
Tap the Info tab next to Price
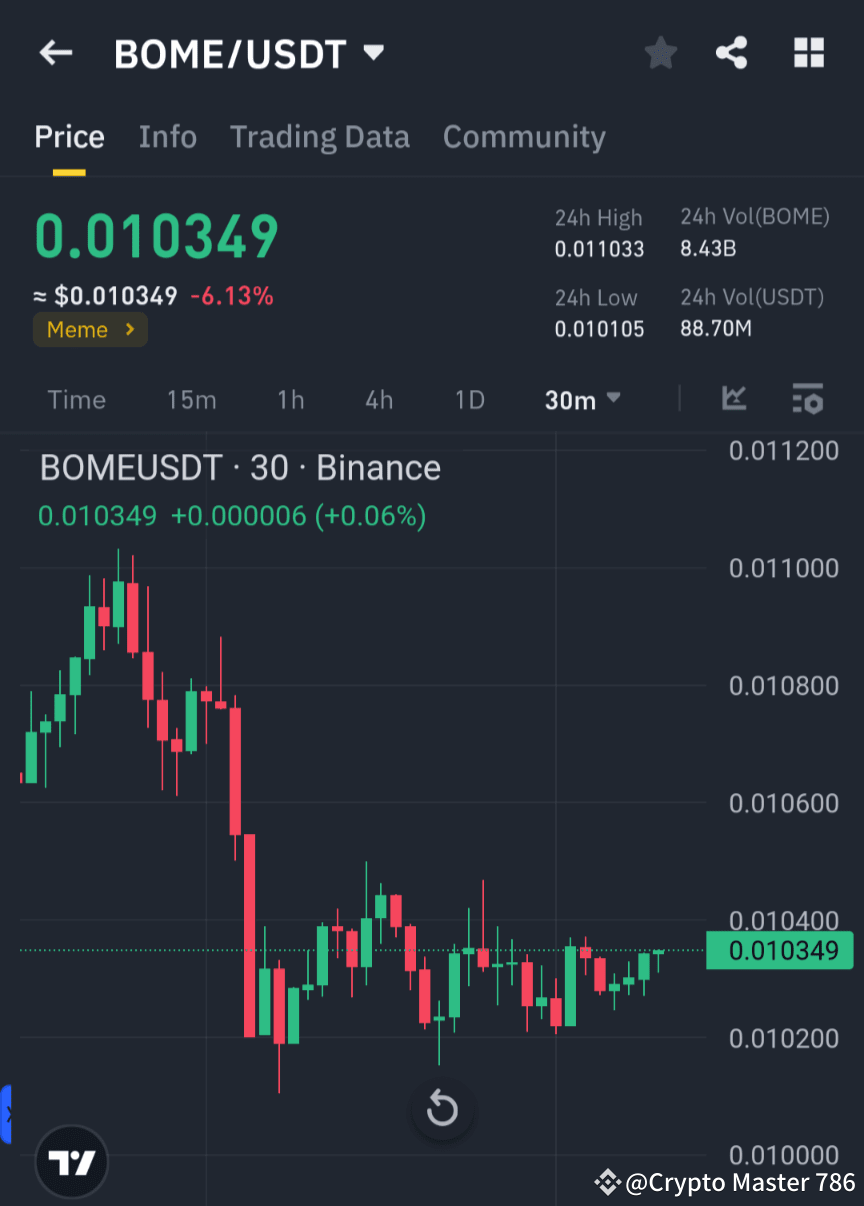[167, 137]
